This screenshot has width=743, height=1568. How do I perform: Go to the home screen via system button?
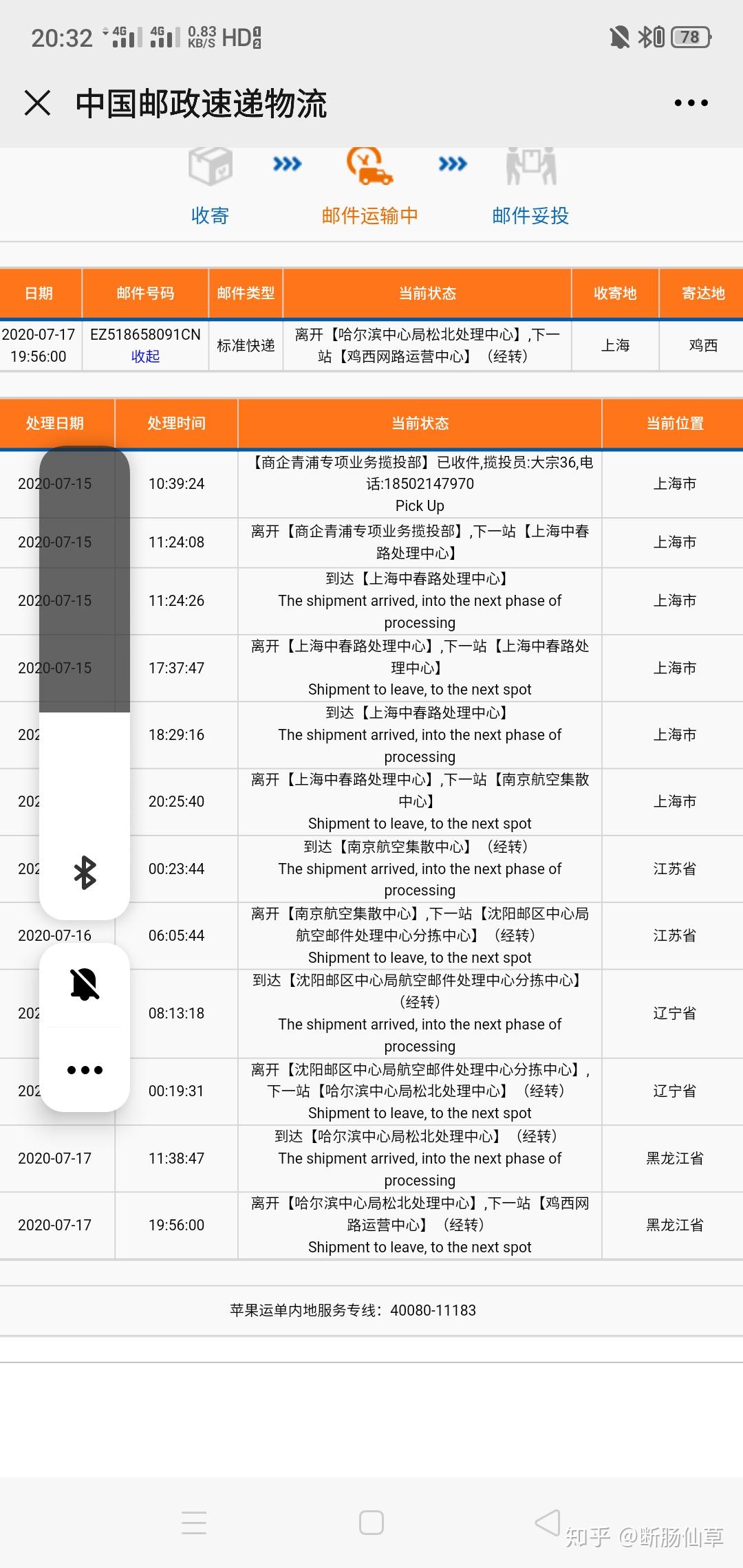[x=371, y=1523]
